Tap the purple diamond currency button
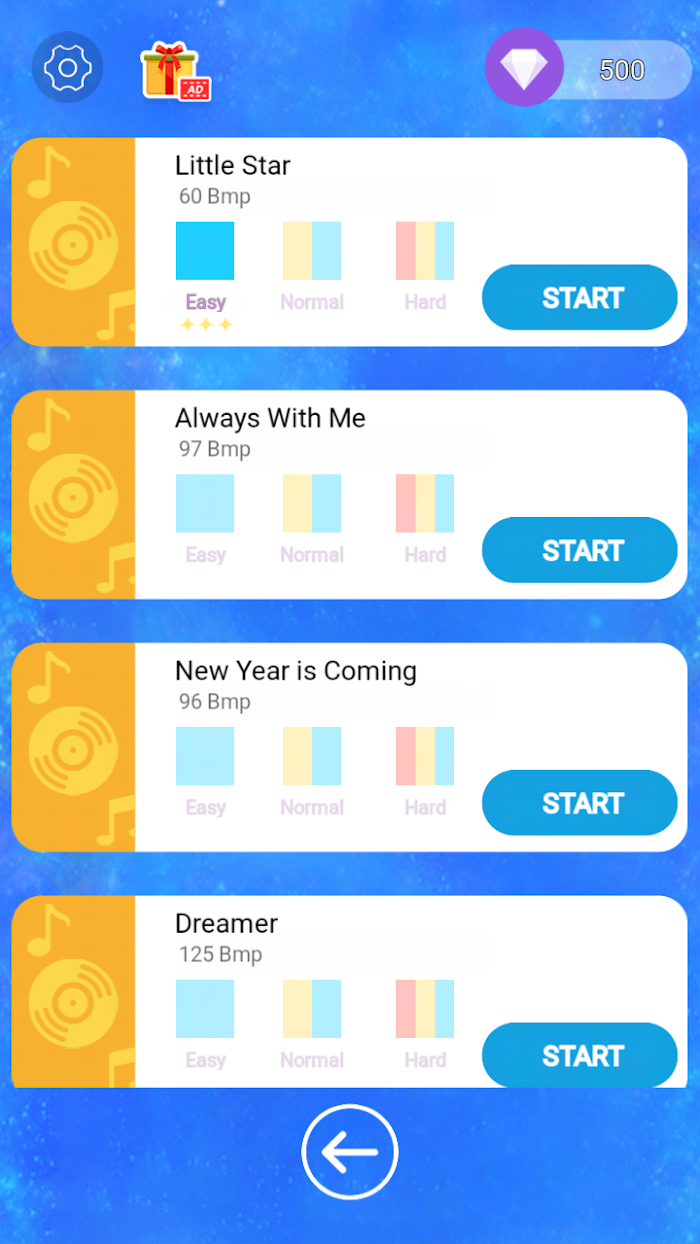 pyautogui.click(x=524, y=68)
